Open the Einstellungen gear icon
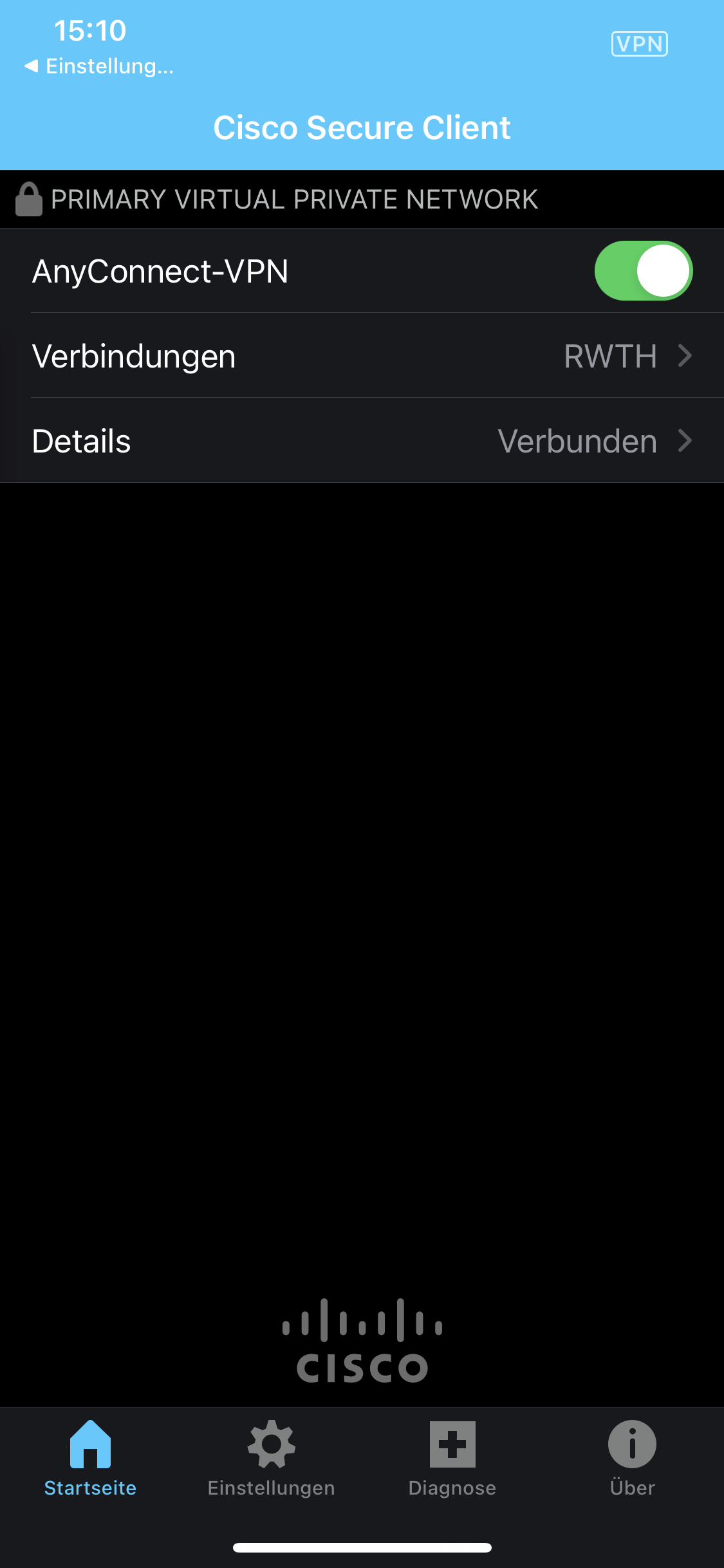 coord(271,1456)
